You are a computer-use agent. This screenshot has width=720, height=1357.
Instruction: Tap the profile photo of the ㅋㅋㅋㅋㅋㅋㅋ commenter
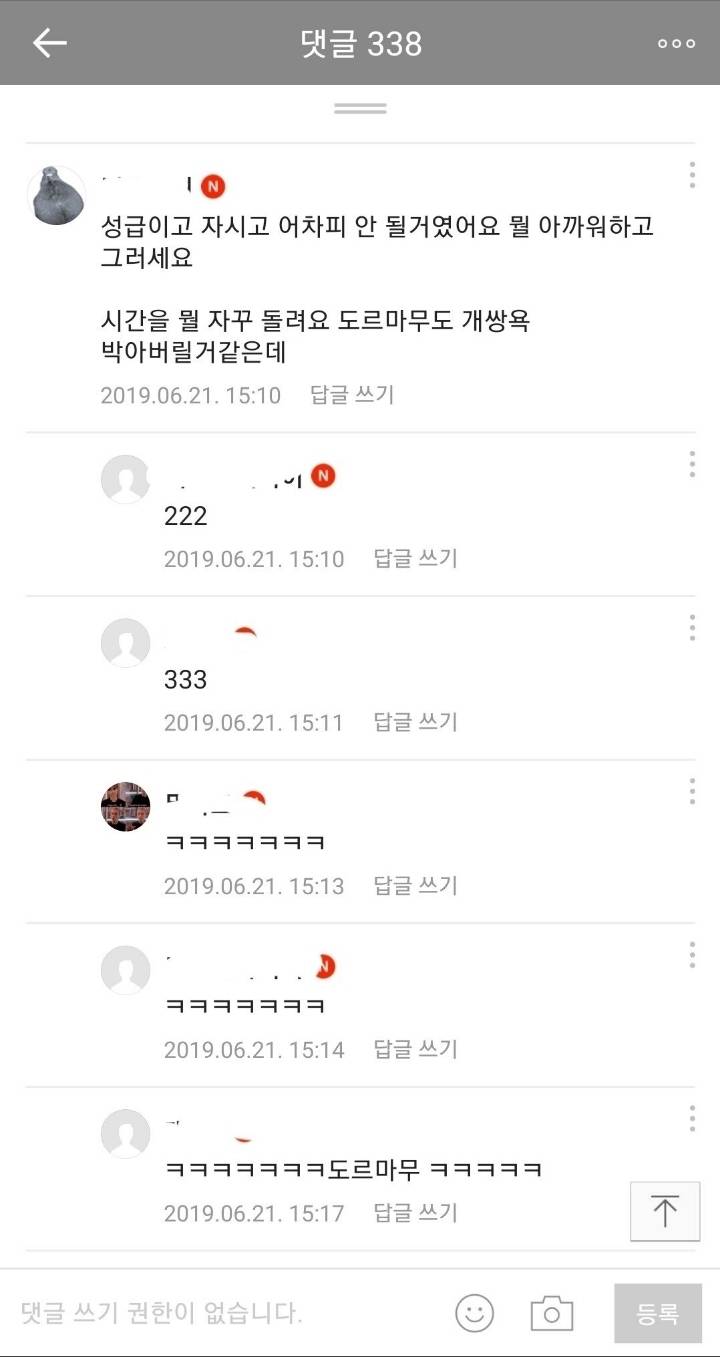(x=125, y=807)
